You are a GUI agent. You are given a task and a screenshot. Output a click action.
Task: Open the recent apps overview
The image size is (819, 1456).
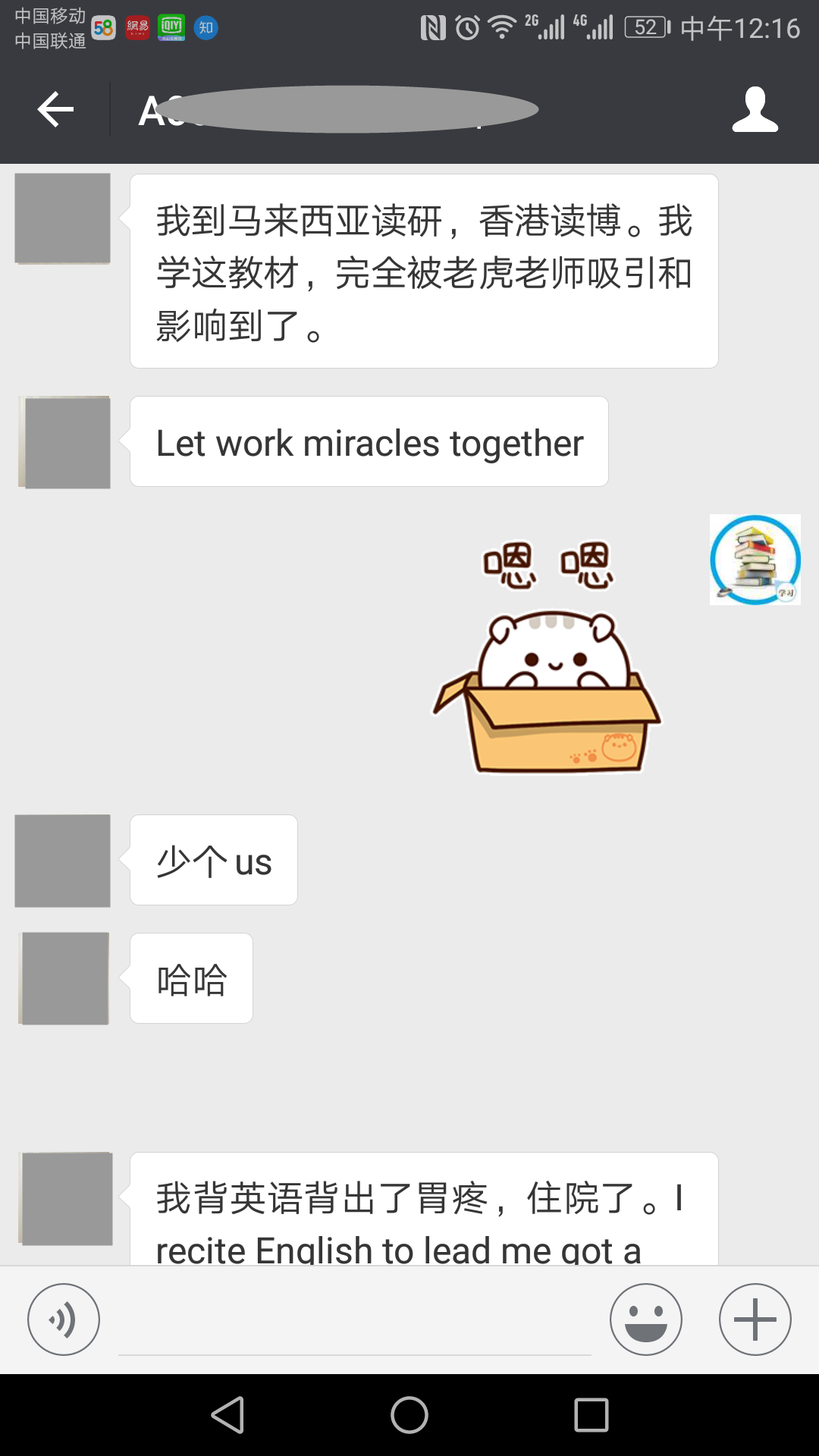click(x=591, y=1415)
